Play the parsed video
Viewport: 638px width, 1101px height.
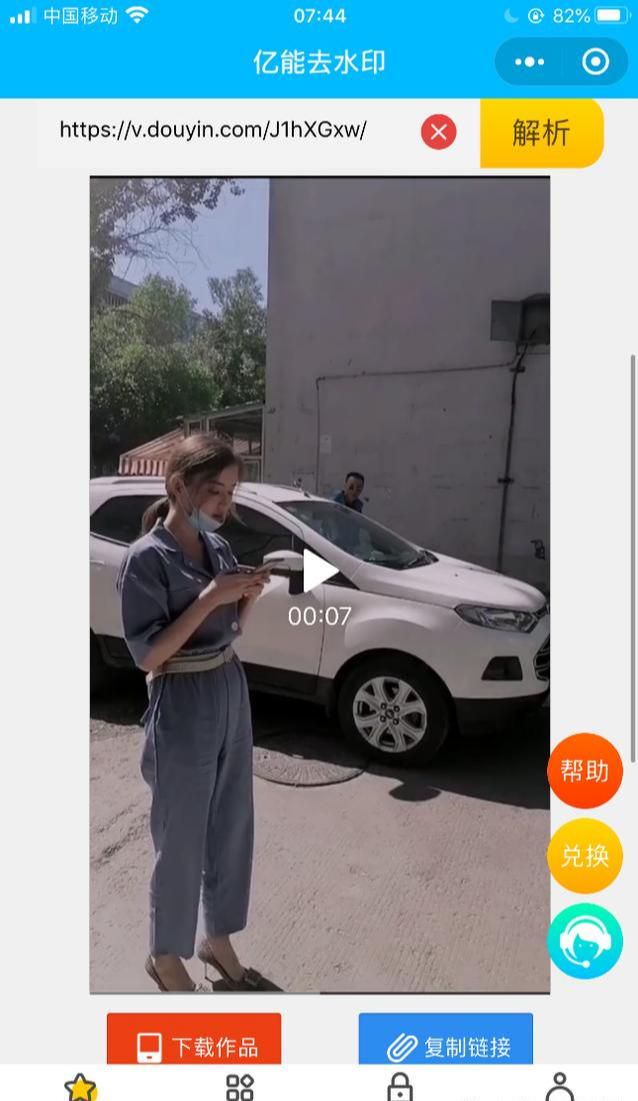point(319,572)
